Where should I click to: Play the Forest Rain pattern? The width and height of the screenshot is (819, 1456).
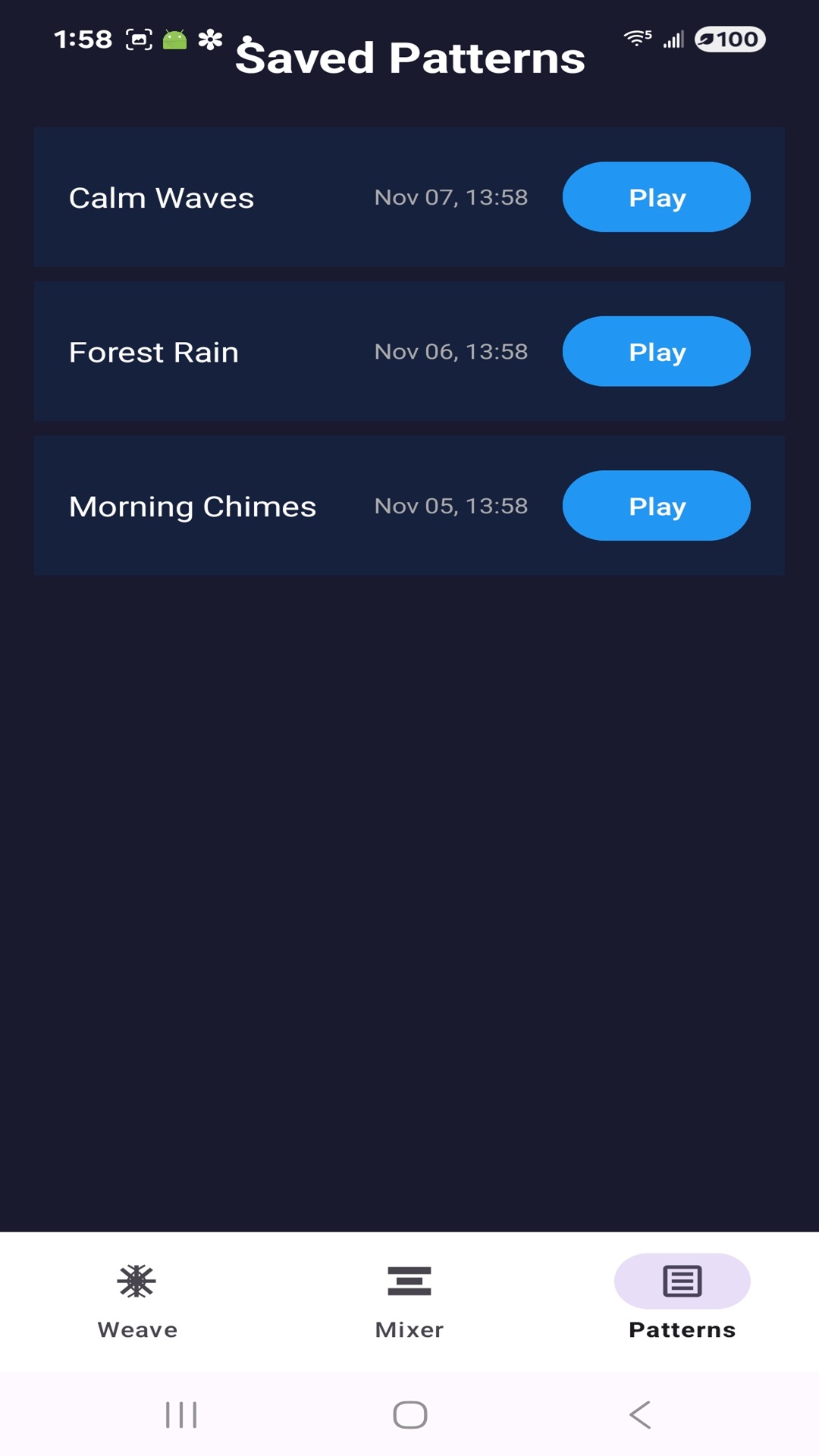[656, 352]
